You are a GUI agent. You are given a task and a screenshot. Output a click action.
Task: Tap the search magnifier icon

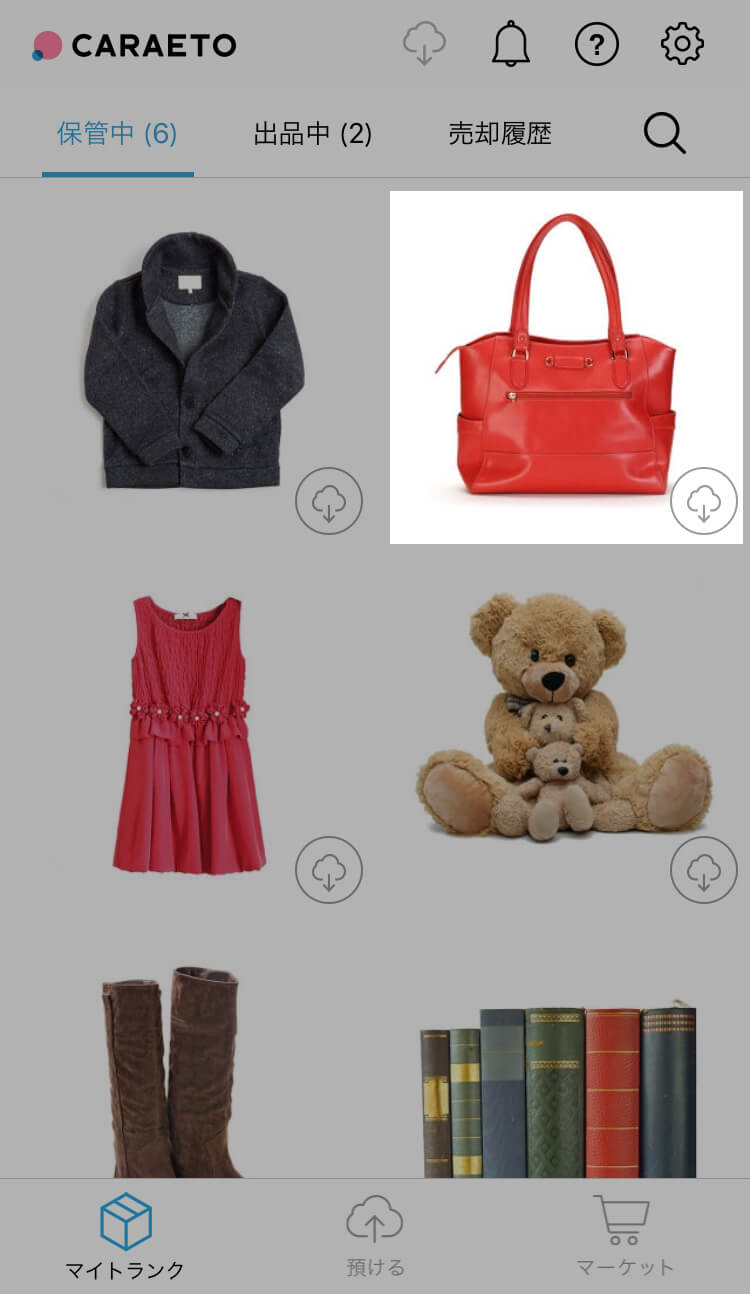click(664, 133)
